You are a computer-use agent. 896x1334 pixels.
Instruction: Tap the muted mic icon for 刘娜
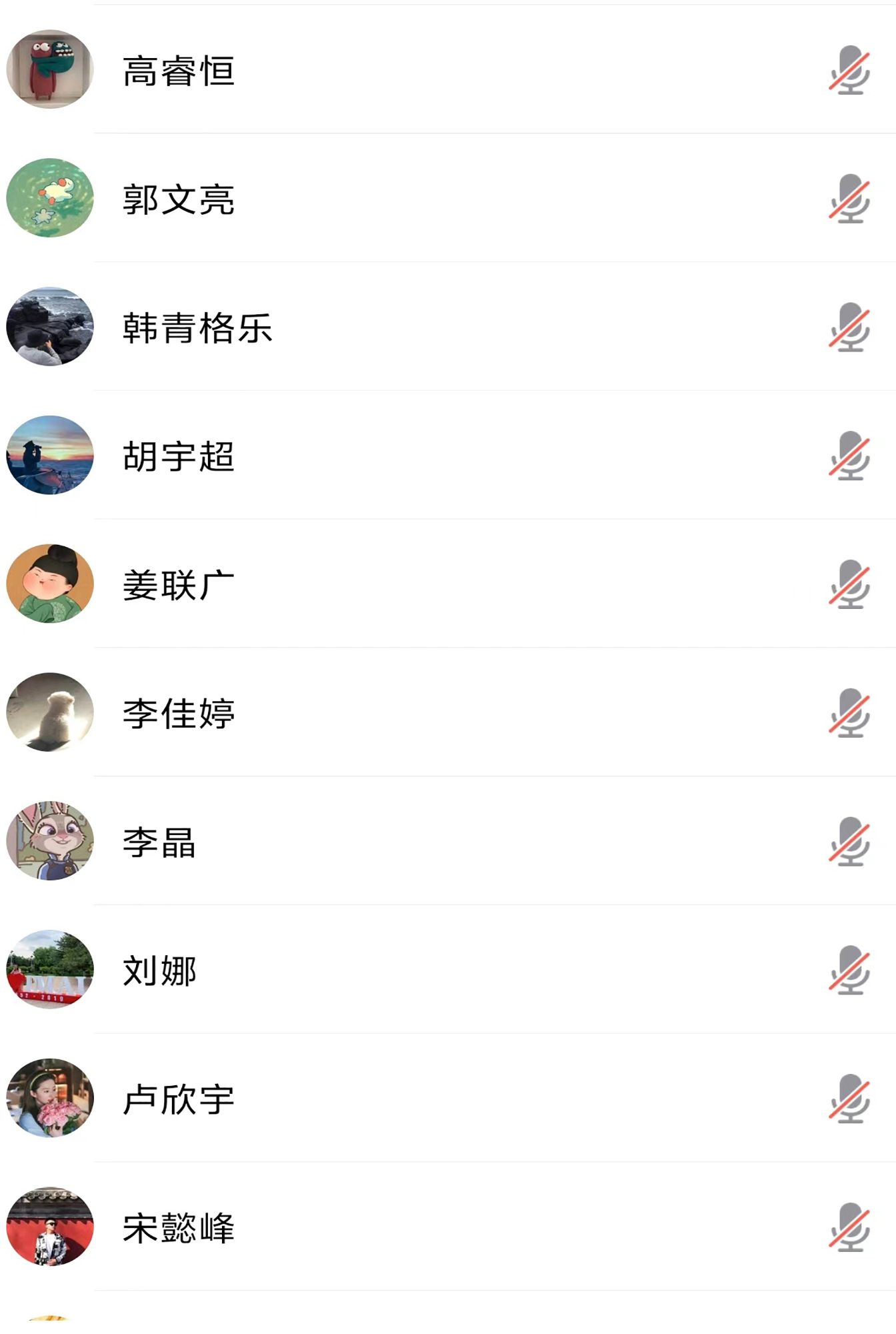849,970
